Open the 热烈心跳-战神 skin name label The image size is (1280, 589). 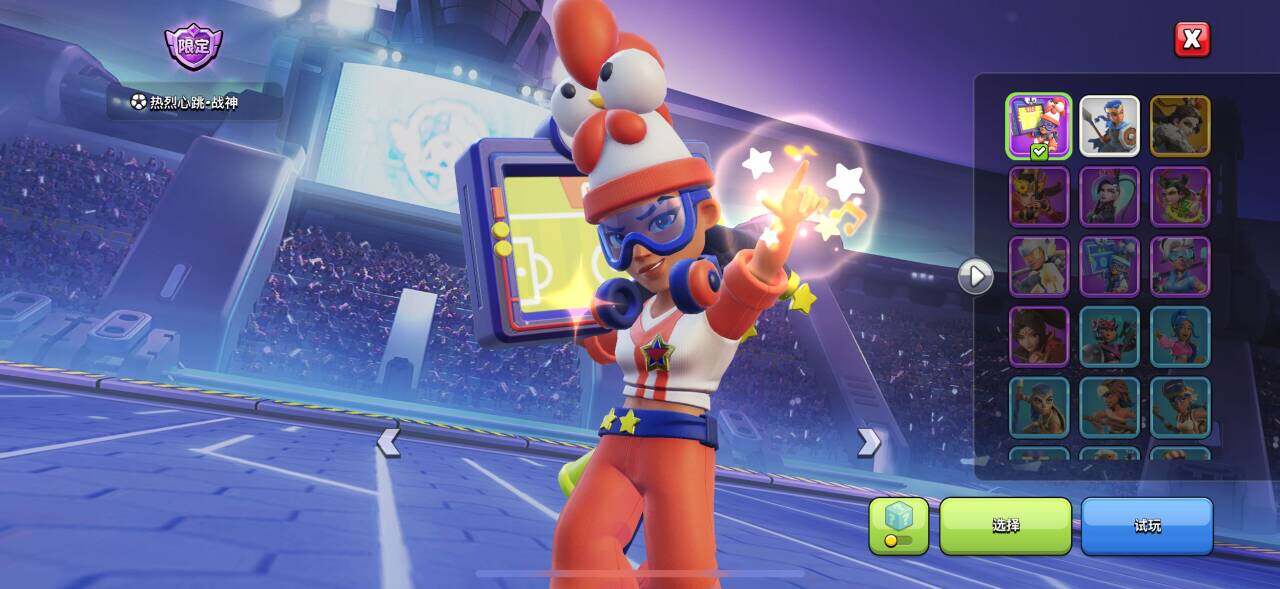[x=185, y=102]
